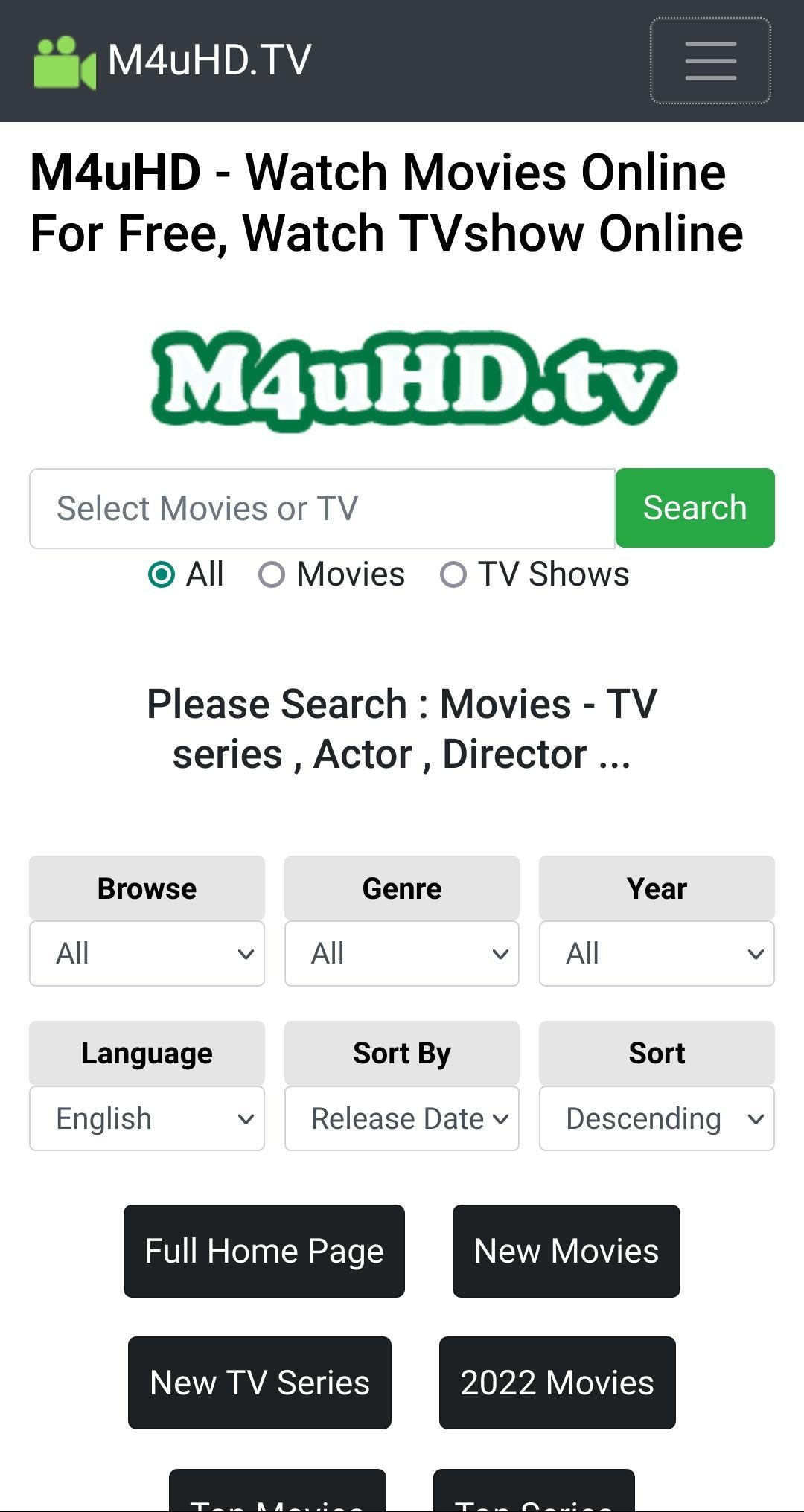Expand the Browse dropdown
The height and width of the screenshot is (1512, 804).
[x=147, y=953]
